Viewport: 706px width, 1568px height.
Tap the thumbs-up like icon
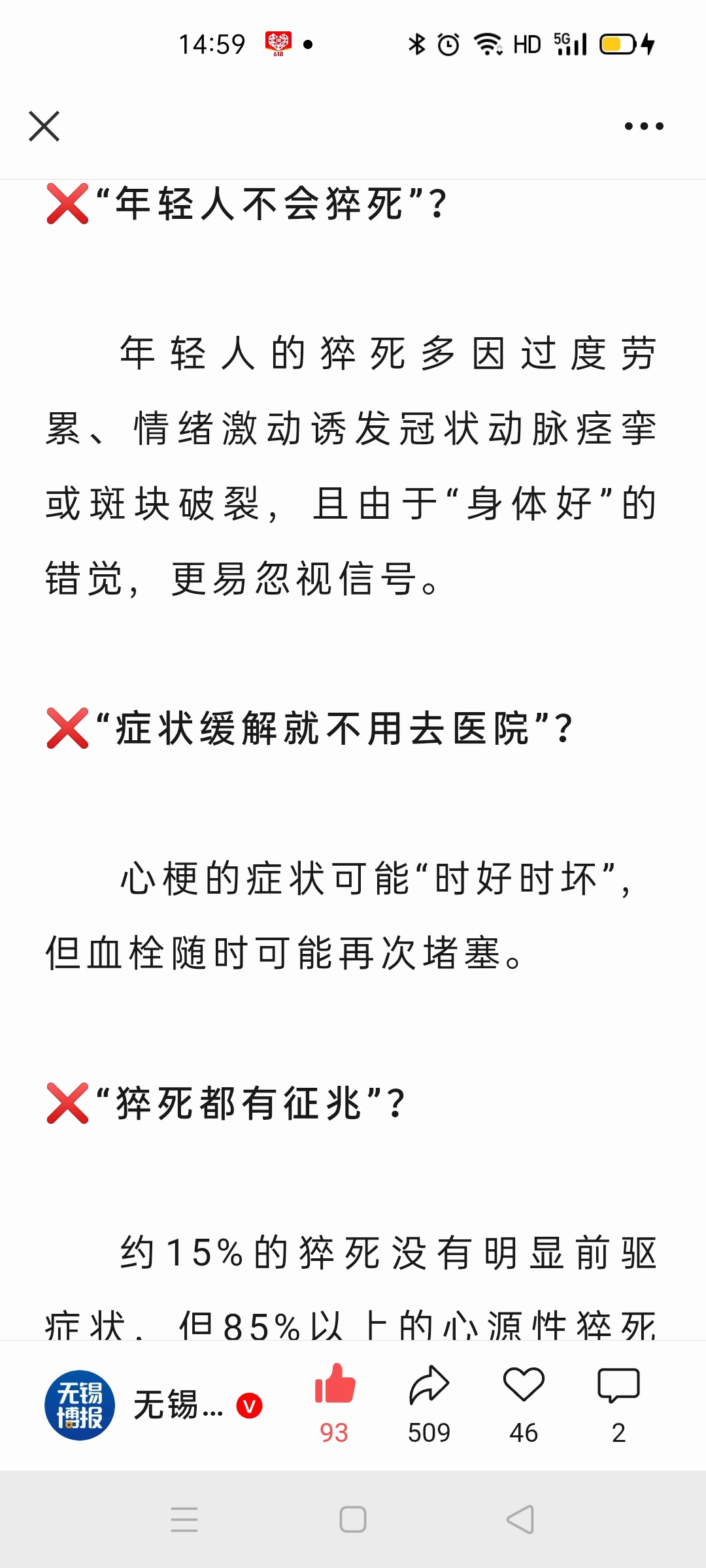(335, 1385)
